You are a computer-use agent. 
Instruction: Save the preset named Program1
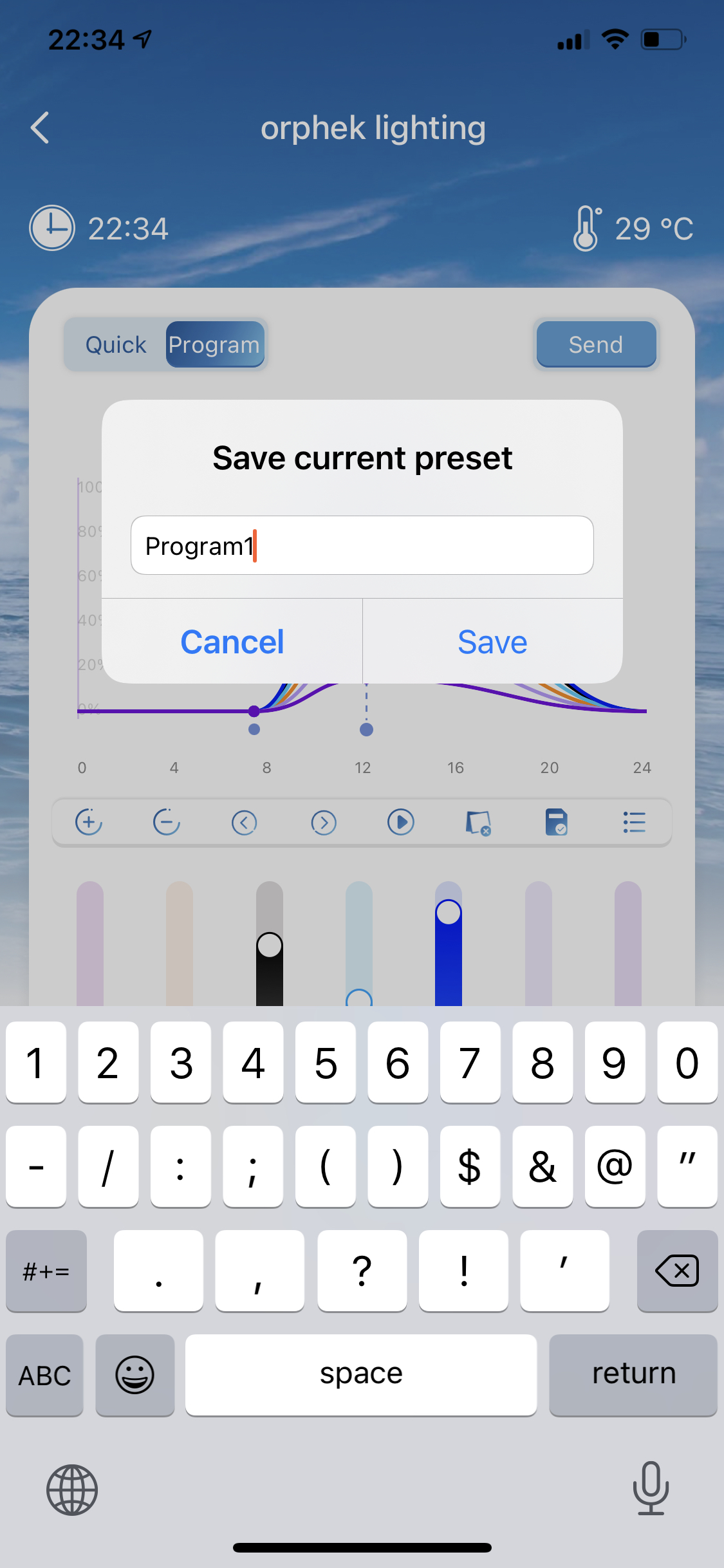tap(493, 642)
